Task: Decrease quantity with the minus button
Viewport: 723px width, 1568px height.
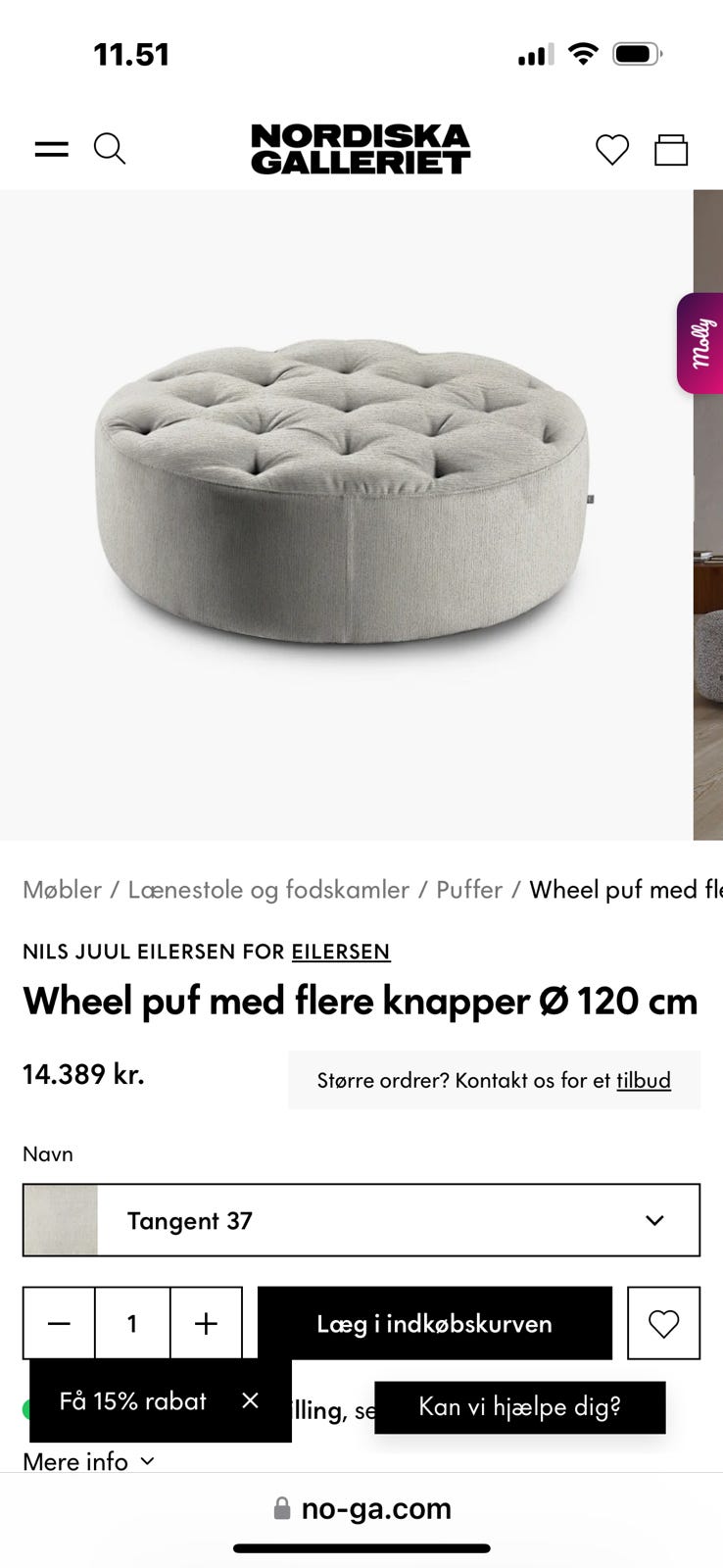Action: pos(59,1324)
